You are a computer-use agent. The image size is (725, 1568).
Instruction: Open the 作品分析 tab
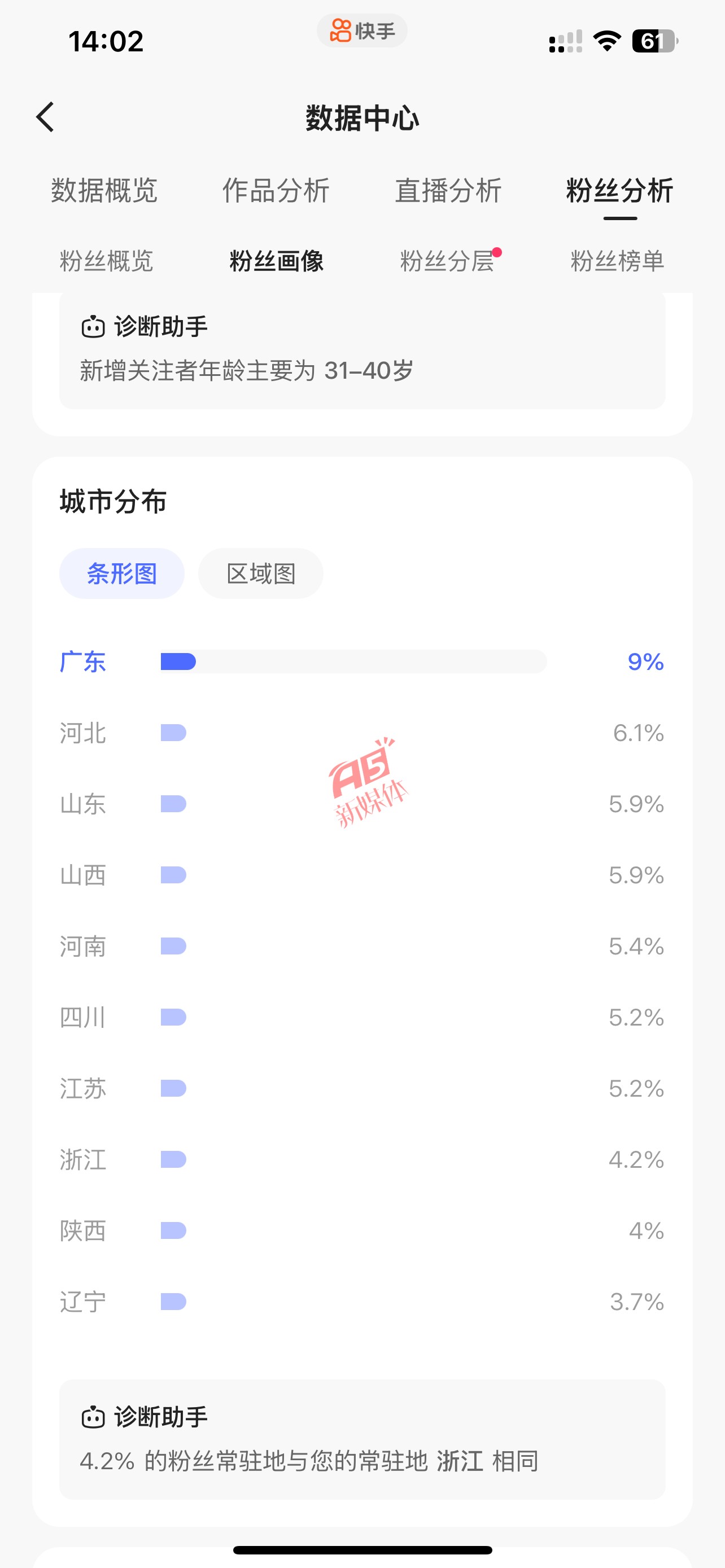coord(276,191)
